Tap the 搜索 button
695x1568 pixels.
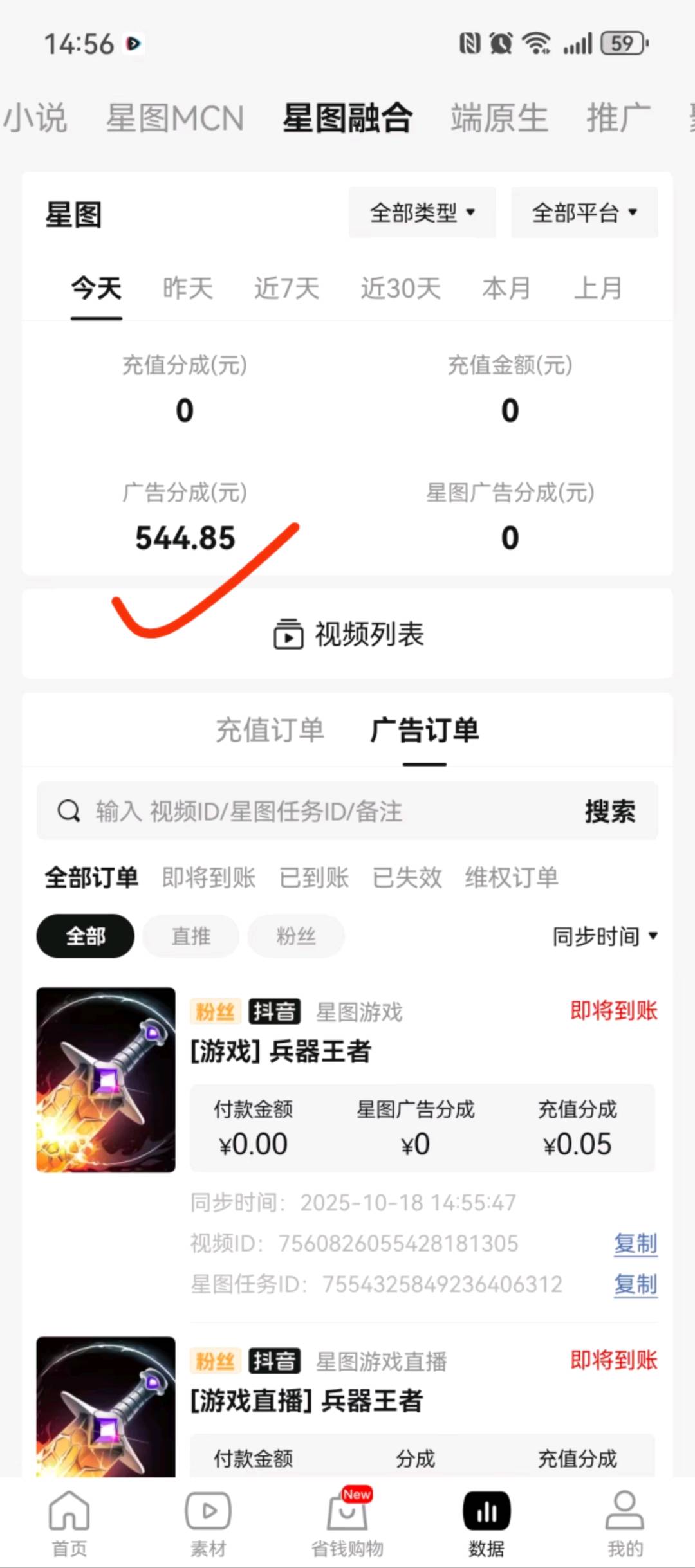pyautogui.click(x=609, y=811)
